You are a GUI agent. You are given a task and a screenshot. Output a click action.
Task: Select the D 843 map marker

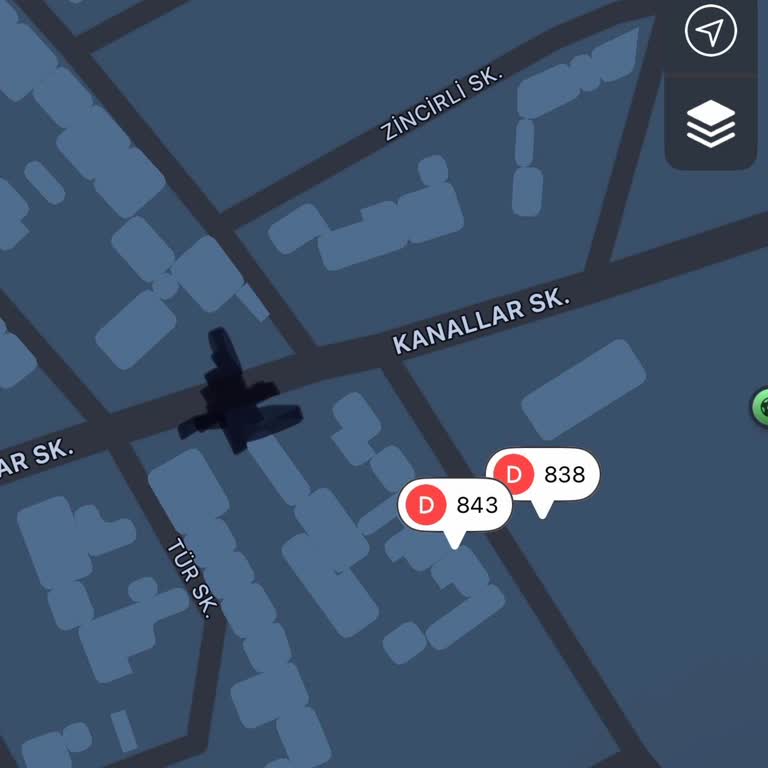point(455,505)
